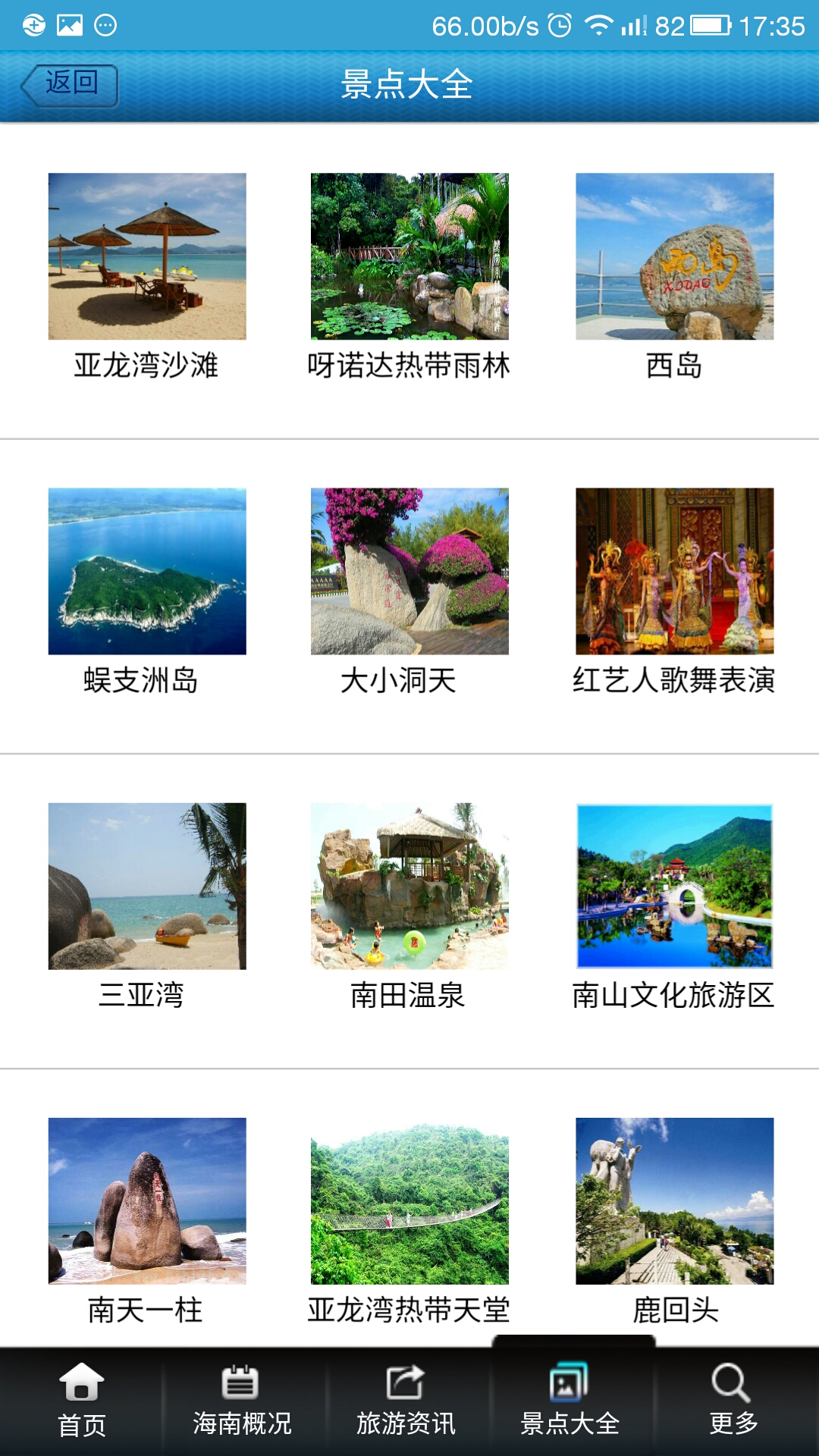The image size is (819, 1456).
Task: Select the 景点大全 bottom tab
Action: (570, 1401)
